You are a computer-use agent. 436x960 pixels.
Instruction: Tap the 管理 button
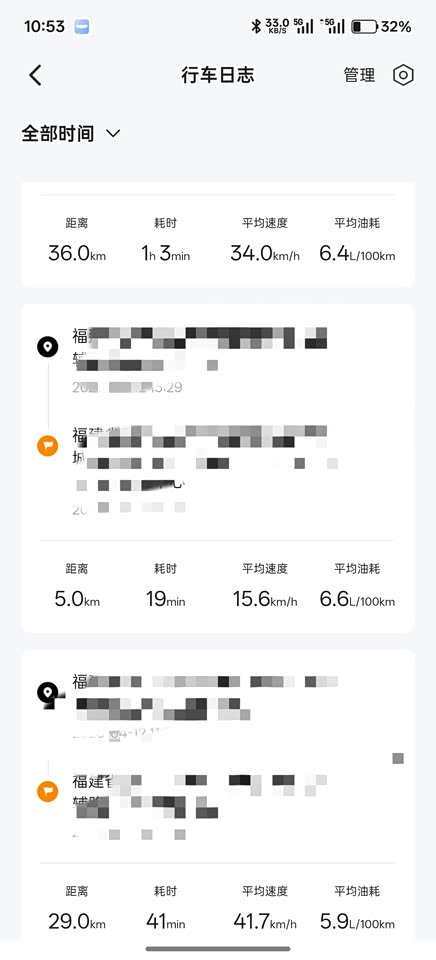point(359,75)
